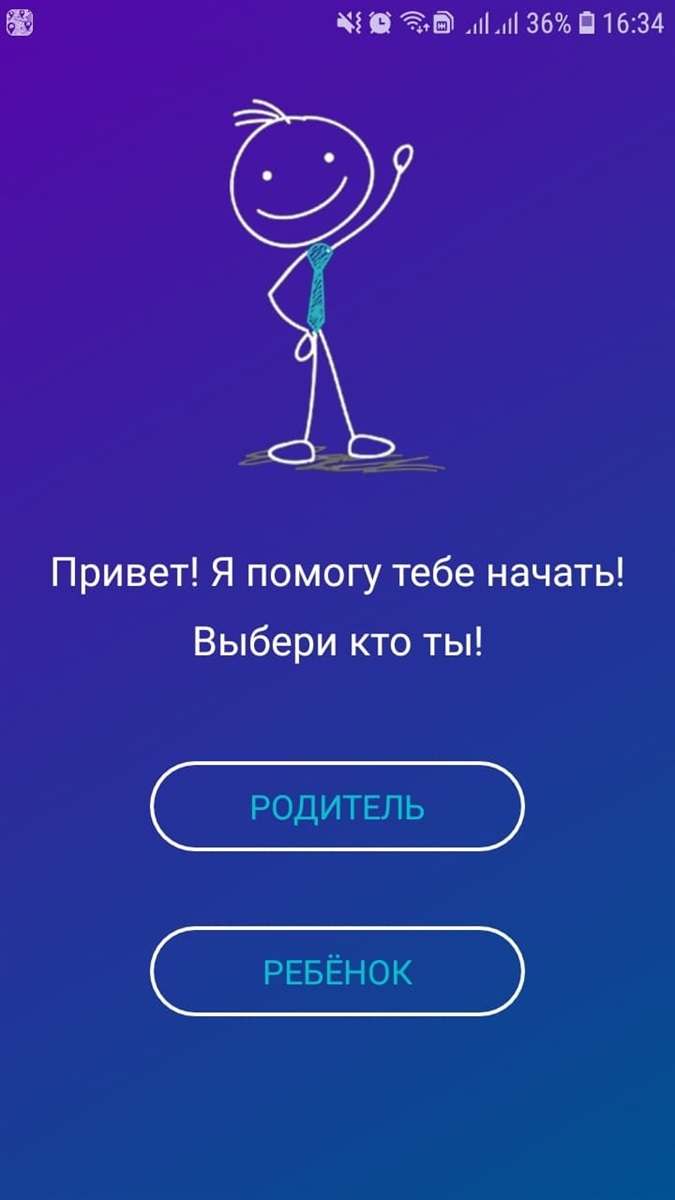Select the РОДИТЕЛЬ (parent) role
The image size is (675, 1200).
pos(337,807)
